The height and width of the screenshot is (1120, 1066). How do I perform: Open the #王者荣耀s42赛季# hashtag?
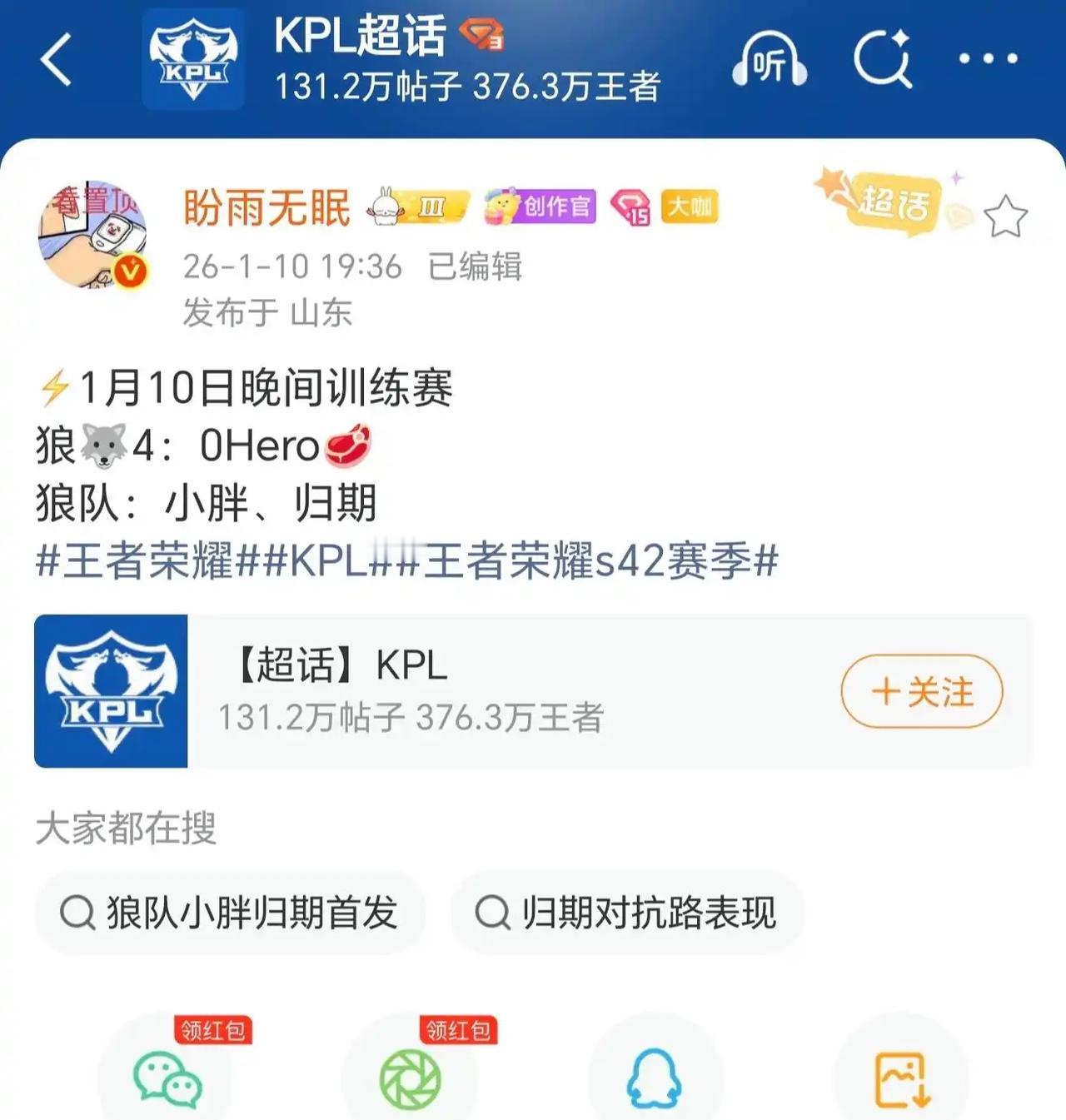pos(587,564)
